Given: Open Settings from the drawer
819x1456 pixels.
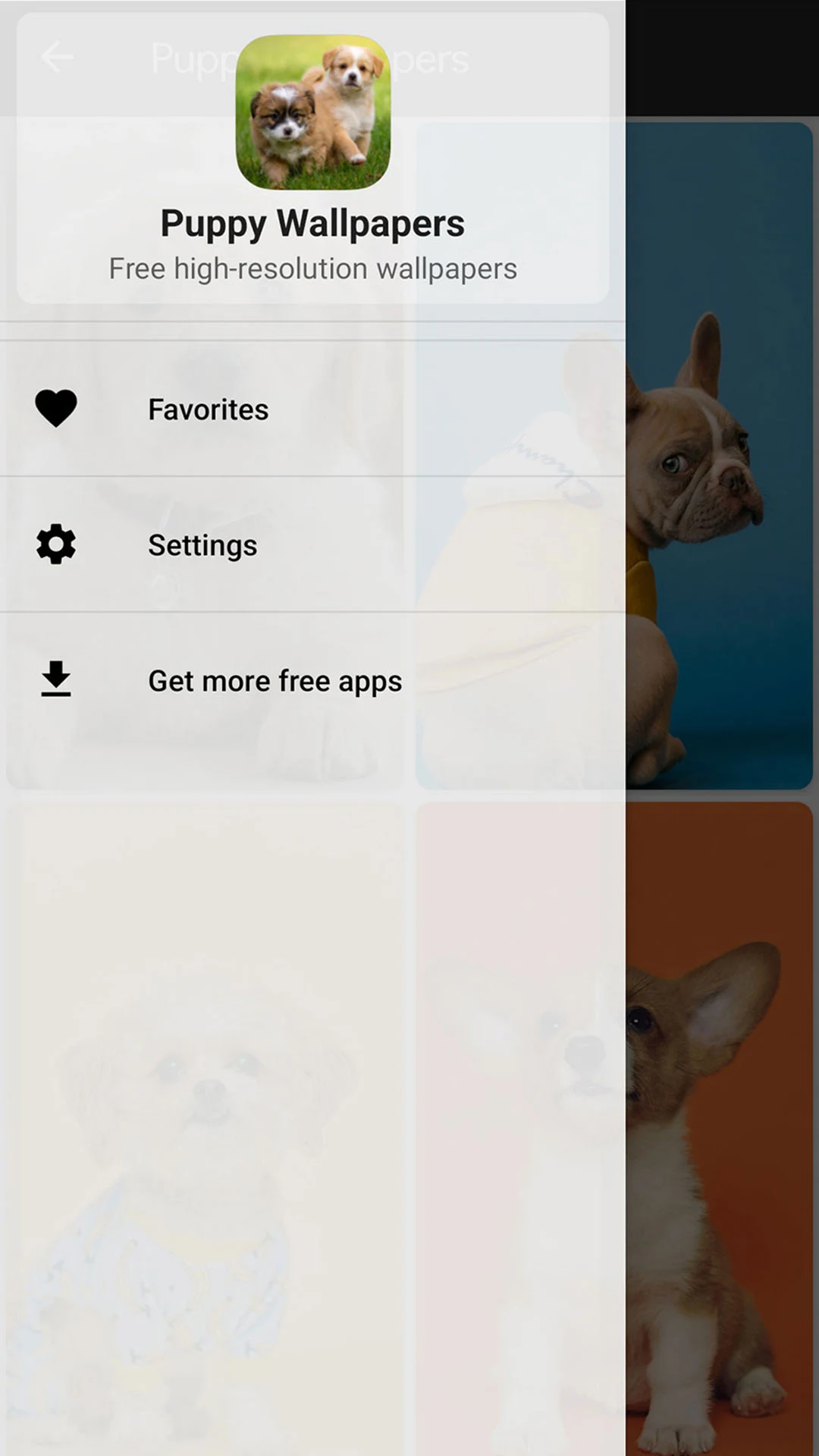Looking at the screenshot, I should (312, 544).
